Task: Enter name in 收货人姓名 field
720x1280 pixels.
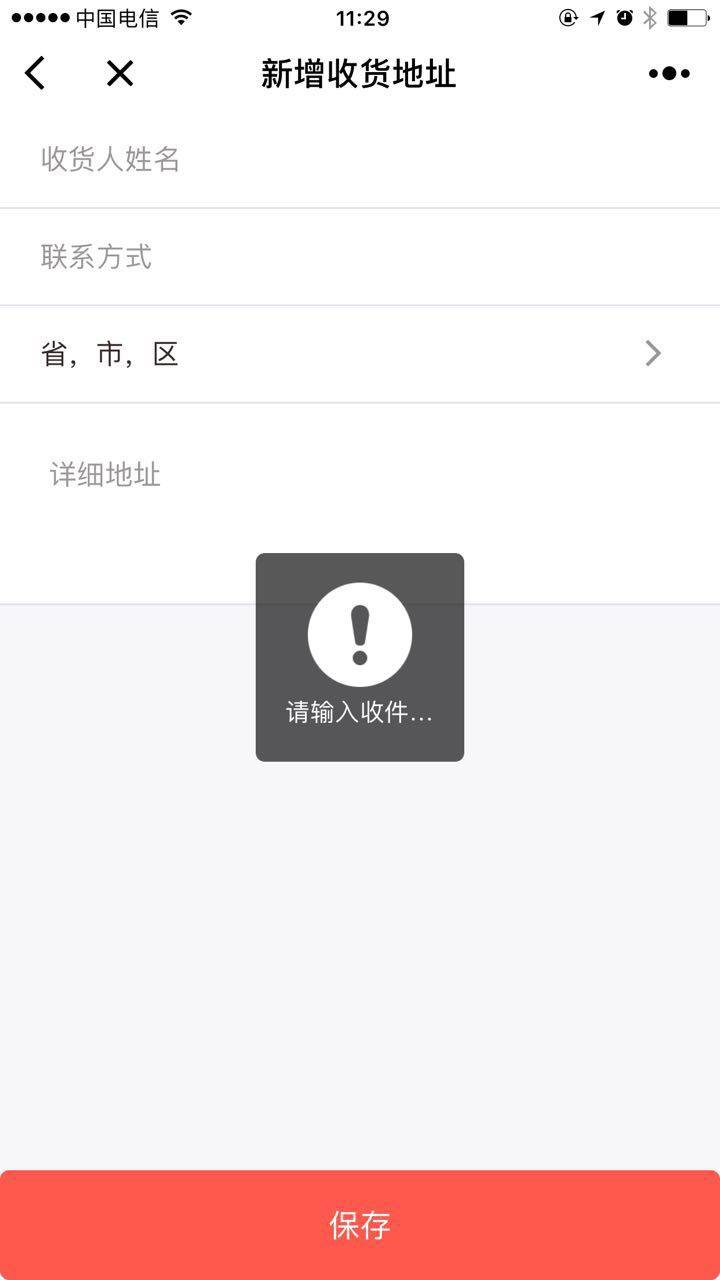Action: coord(360,159)
